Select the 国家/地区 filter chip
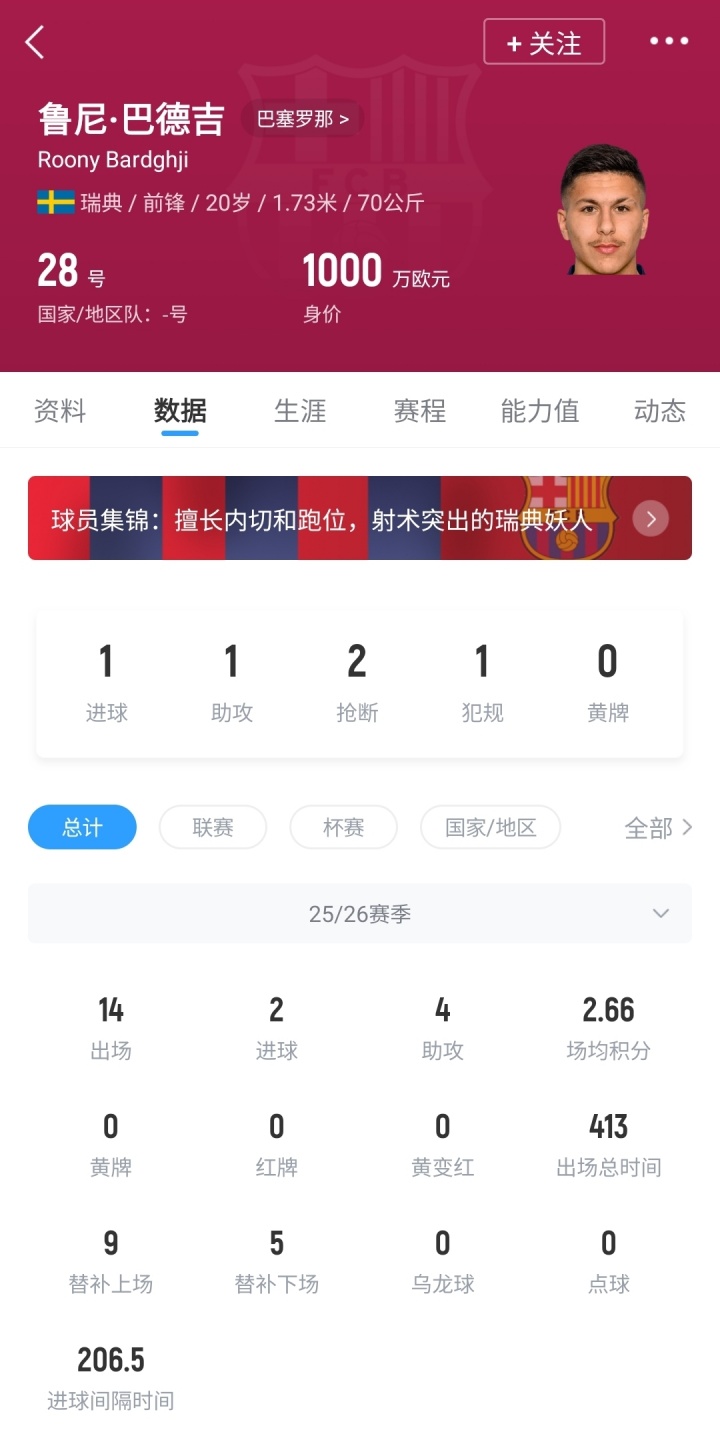This screenshot has width=720, height=1440. pyautogui.click(x=490, y=827)
